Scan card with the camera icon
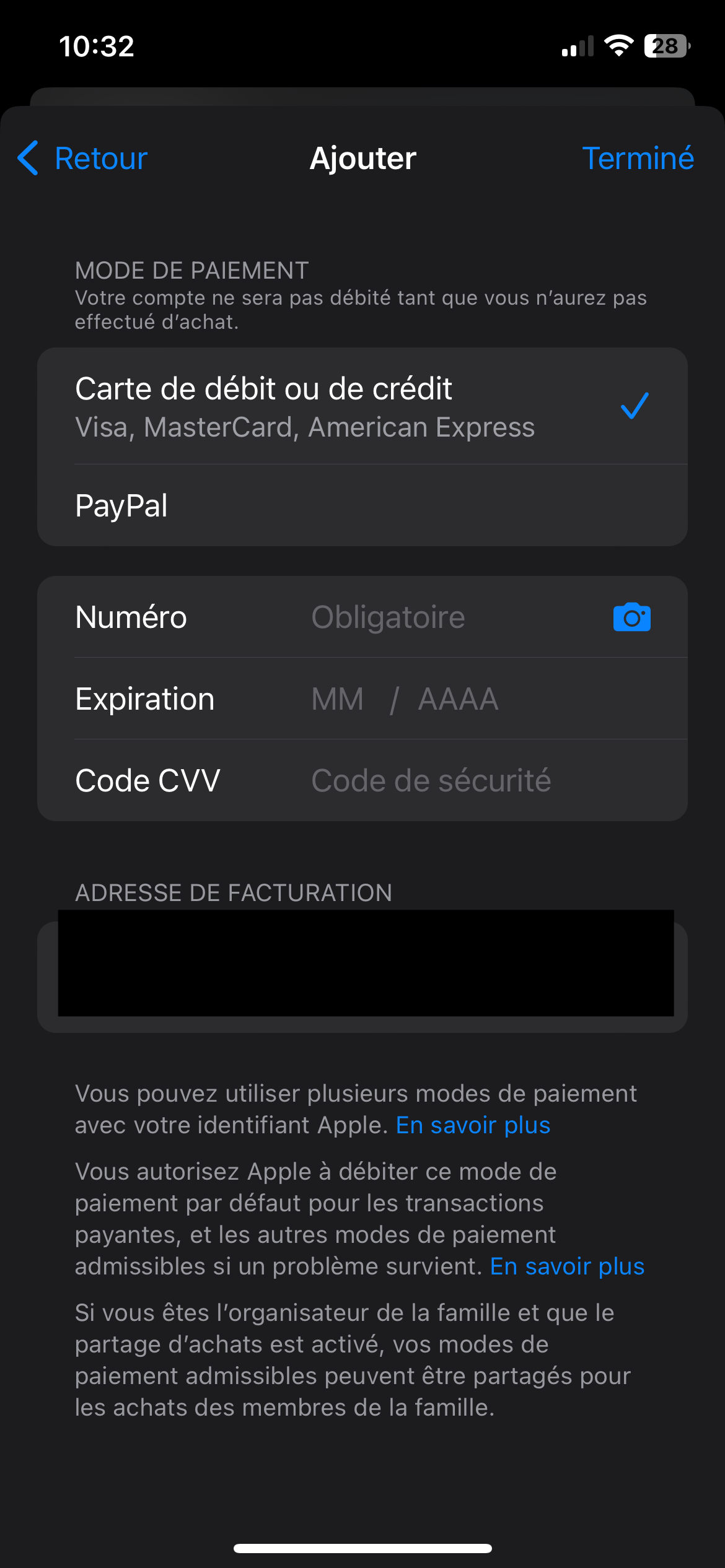 pos(631,617)
